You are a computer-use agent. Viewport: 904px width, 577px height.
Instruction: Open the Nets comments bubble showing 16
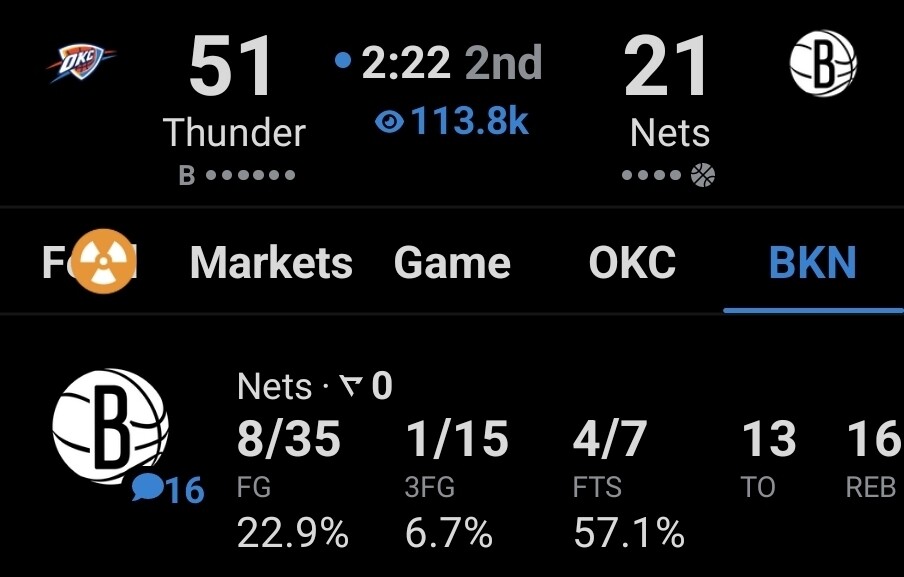(168, 489)
